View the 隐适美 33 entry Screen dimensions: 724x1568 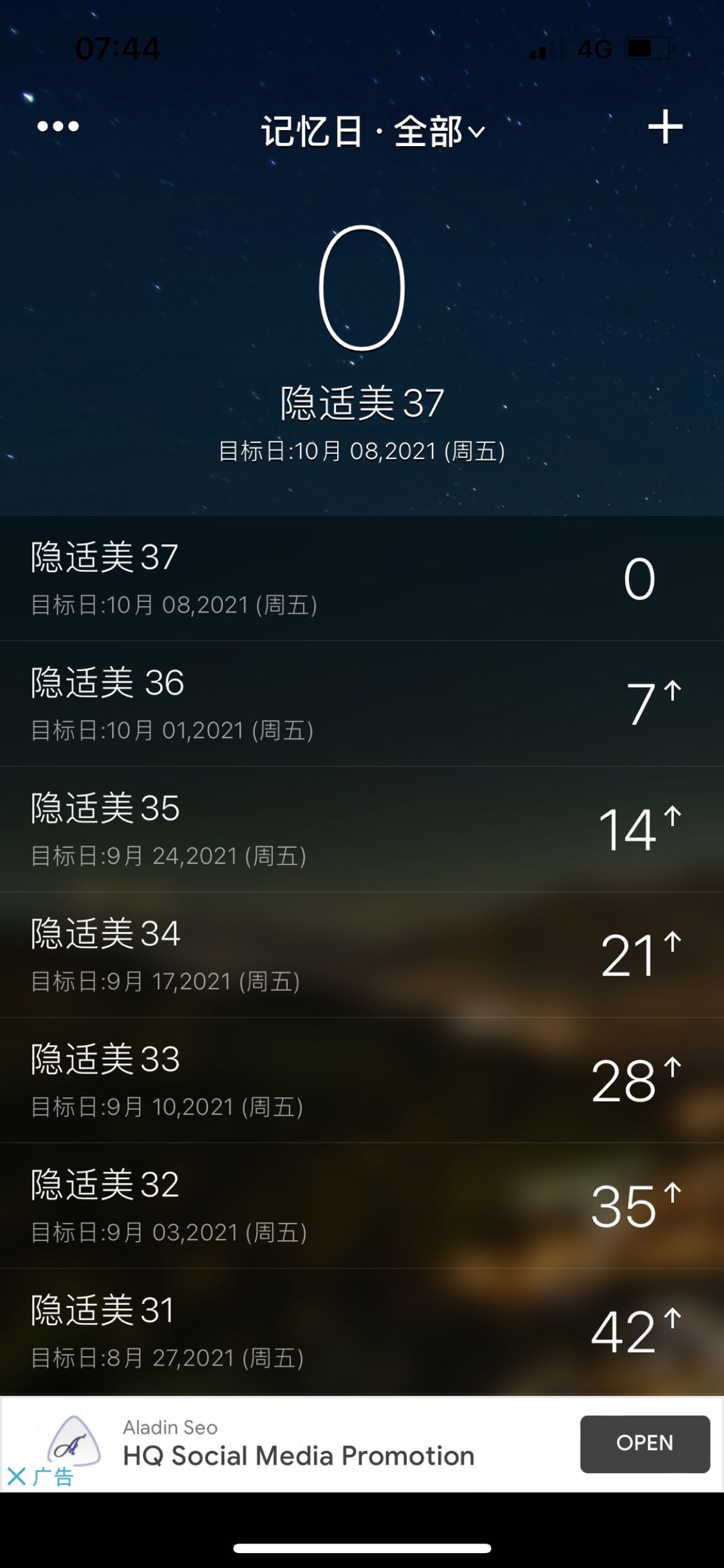[360, 1080]
